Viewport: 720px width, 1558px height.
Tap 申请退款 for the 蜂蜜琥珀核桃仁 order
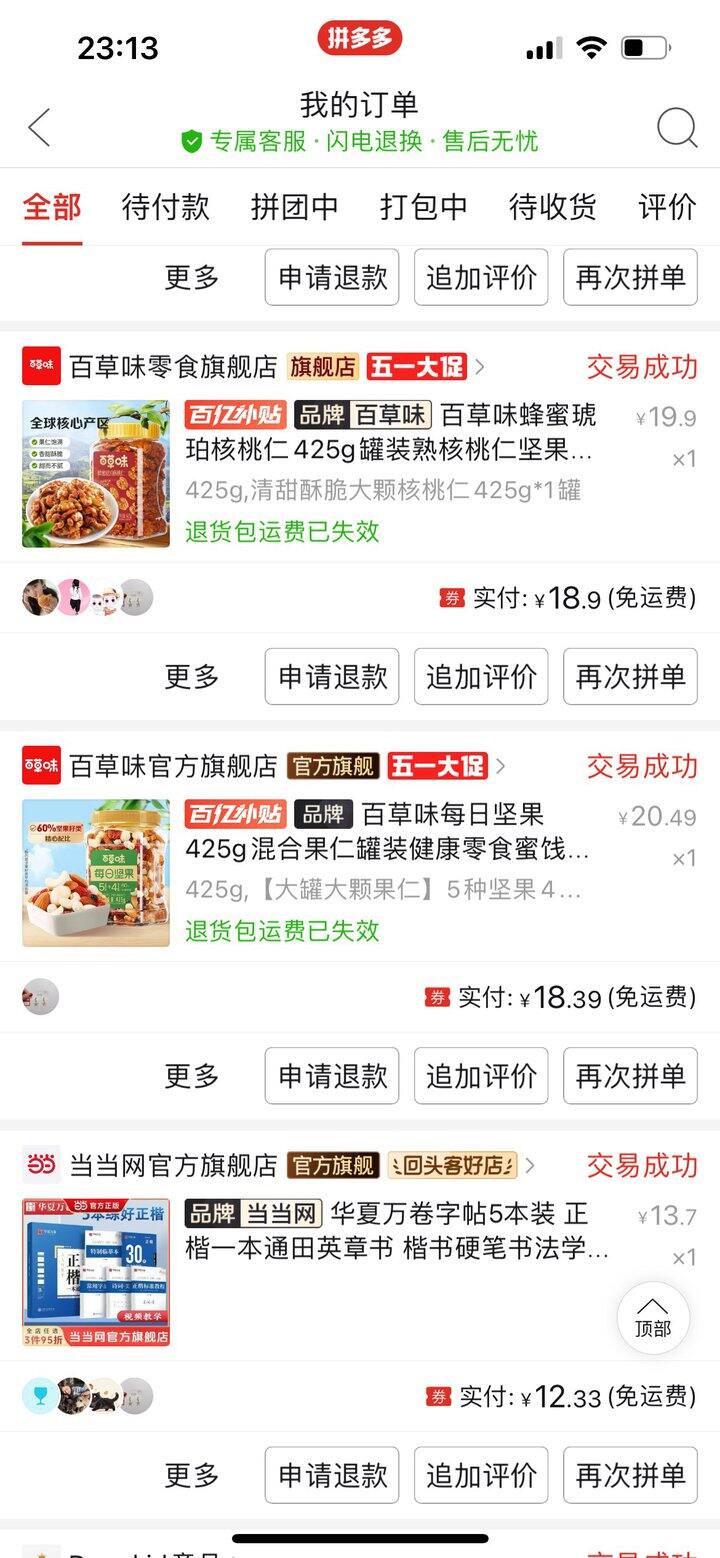pos(332,677)
